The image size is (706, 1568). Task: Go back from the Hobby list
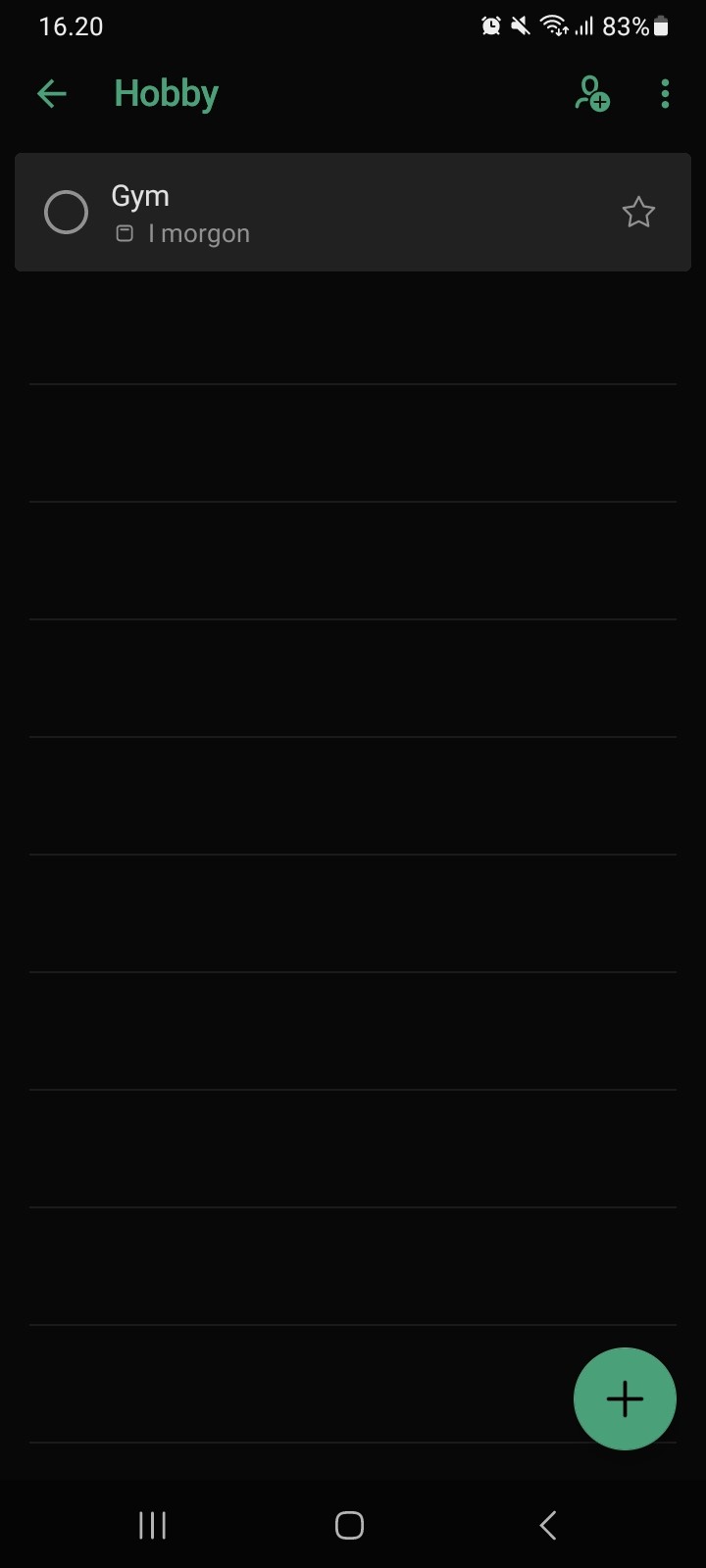pos(51,94)
